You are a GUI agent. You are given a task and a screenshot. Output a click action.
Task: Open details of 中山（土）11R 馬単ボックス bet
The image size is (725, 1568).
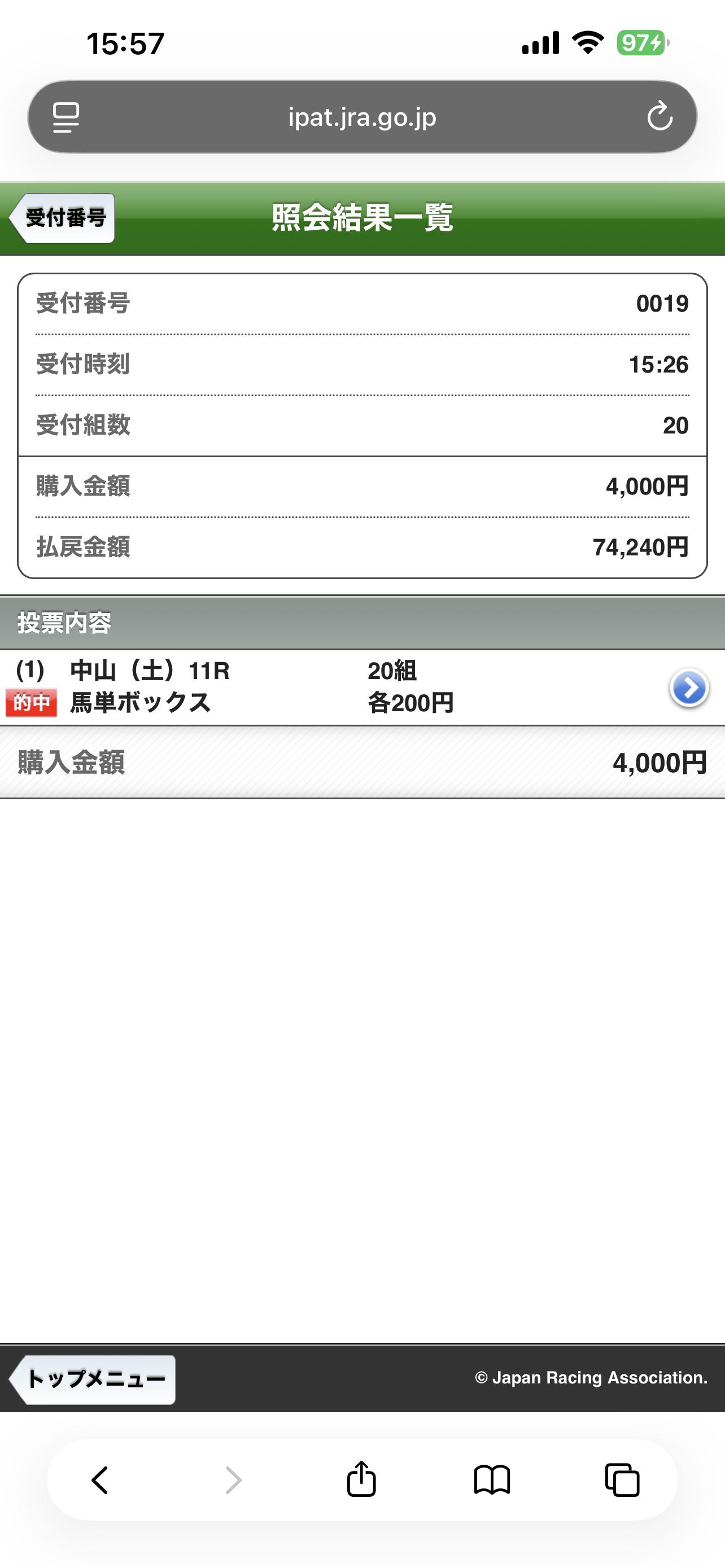pyautogui.click(x=688, y=688)
